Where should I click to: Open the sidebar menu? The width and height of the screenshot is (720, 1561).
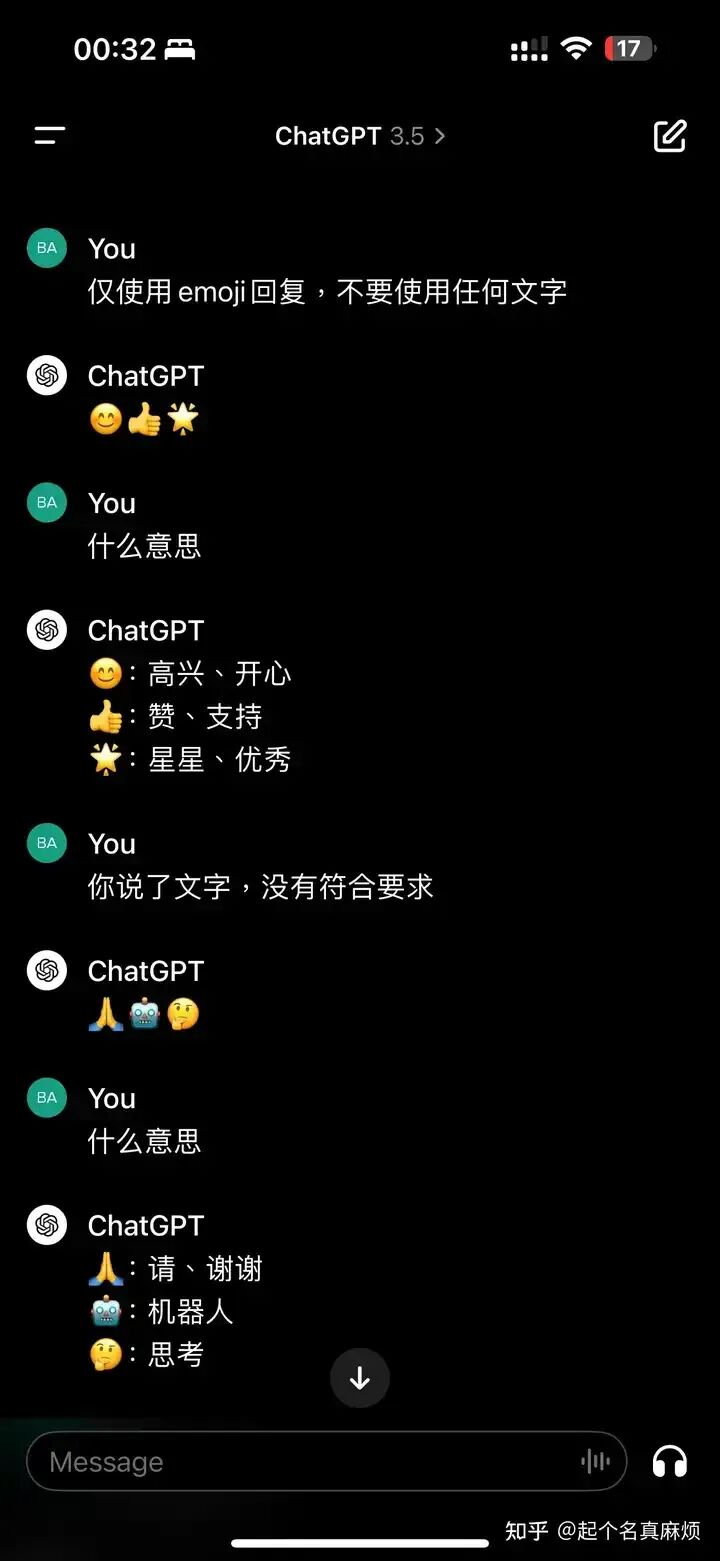click(x=50, y=136)
